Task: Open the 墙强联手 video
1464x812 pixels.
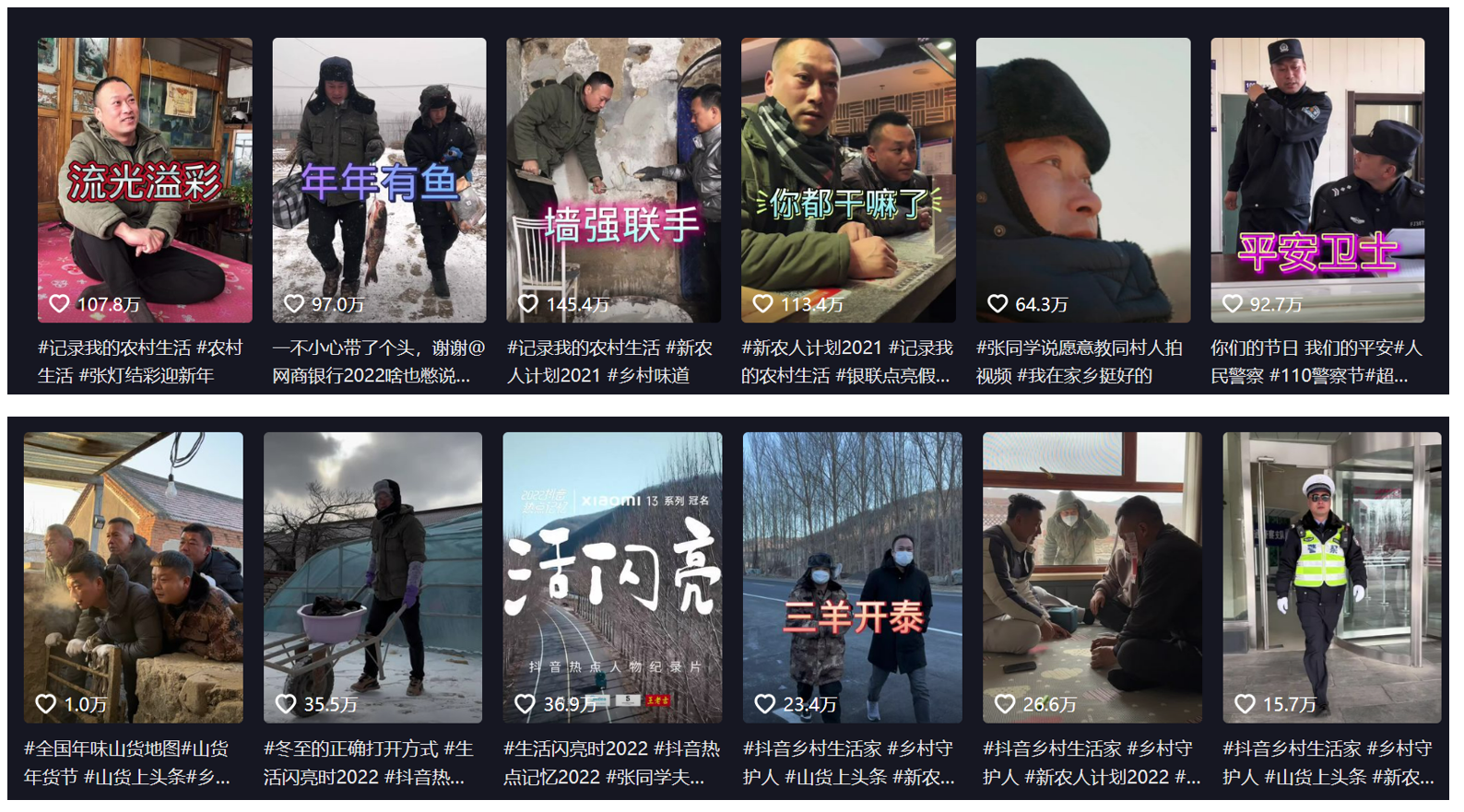Action: tap(613, 180)
